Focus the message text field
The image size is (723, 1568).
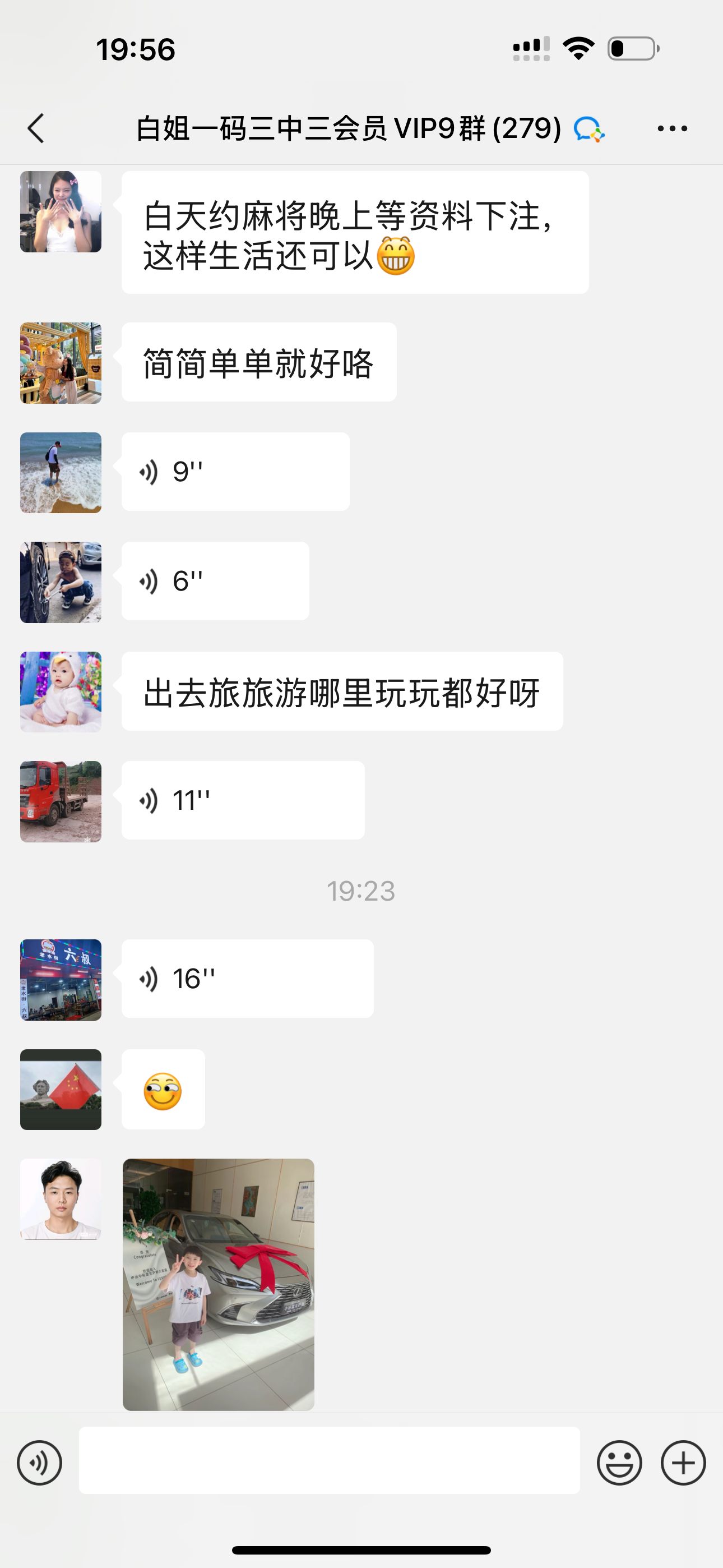coord(329,1460)
